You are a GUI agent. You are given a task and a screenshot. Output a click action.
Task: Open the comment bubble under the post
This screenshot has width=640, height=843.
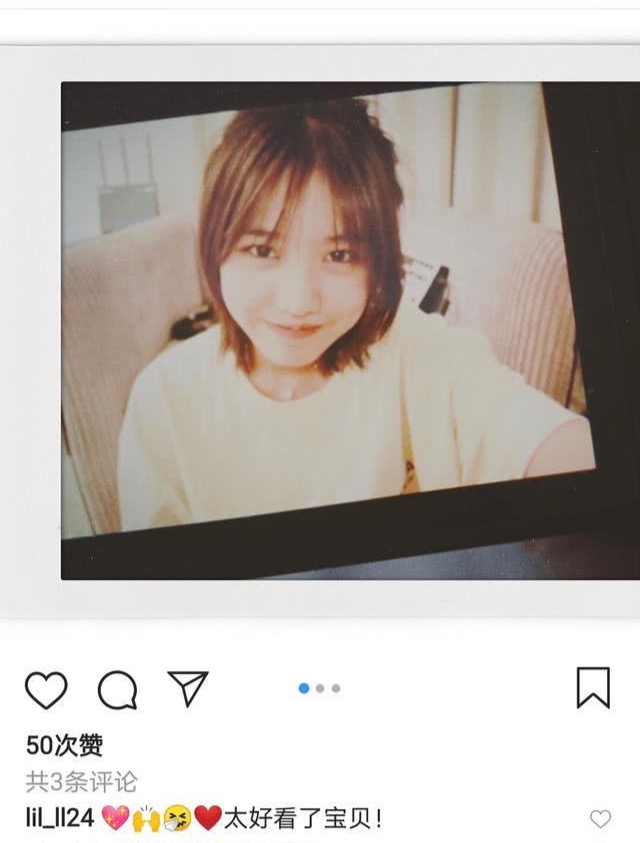pos(117,690)
